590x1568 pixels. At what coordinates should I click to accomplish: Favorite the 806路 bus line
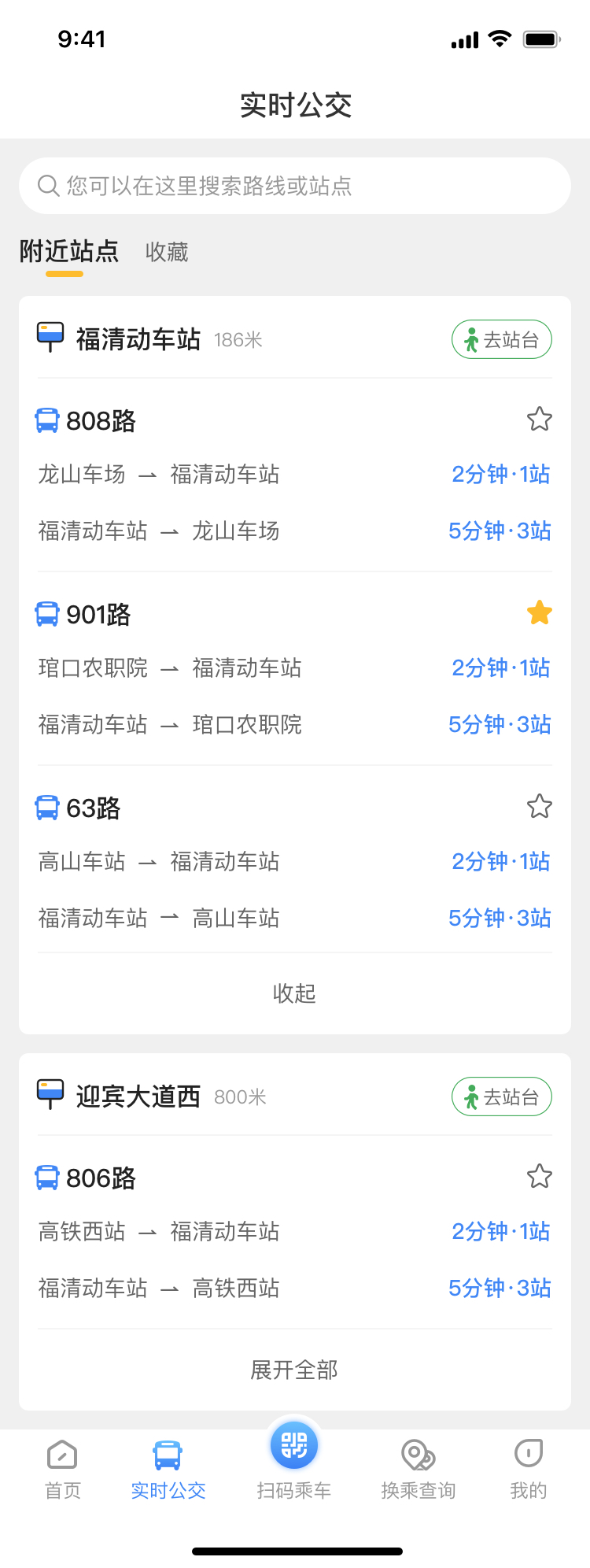(539, 1176)
